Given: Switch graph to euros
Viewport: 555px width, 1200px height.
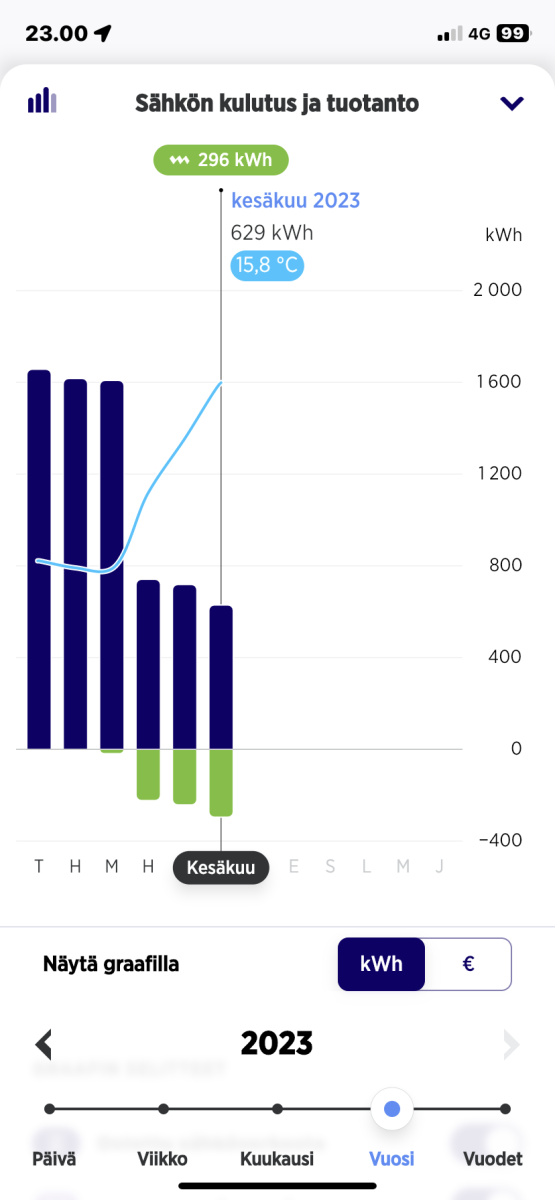Looking at the screenshot, I should [468, 964].
